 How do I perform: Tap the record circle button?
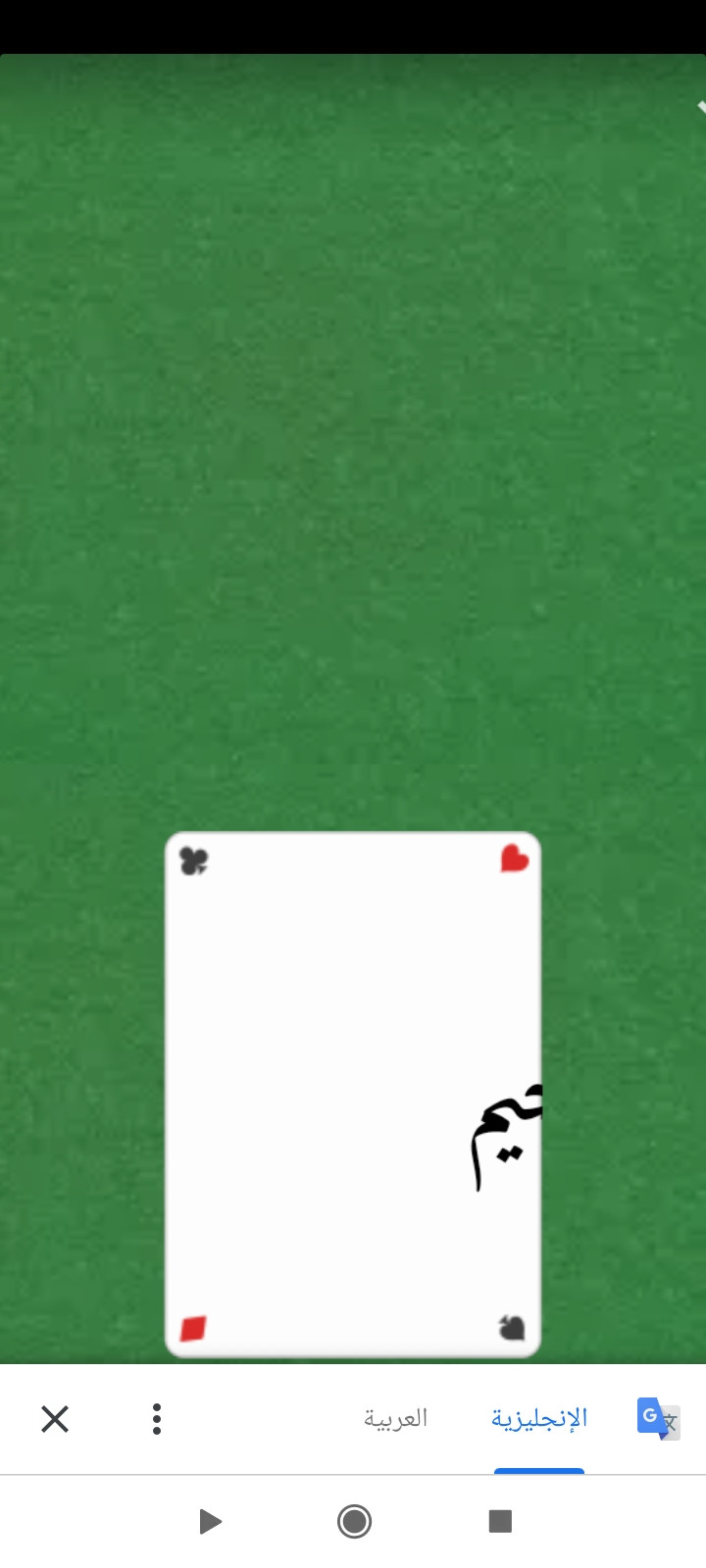(x=354, y=1521)
